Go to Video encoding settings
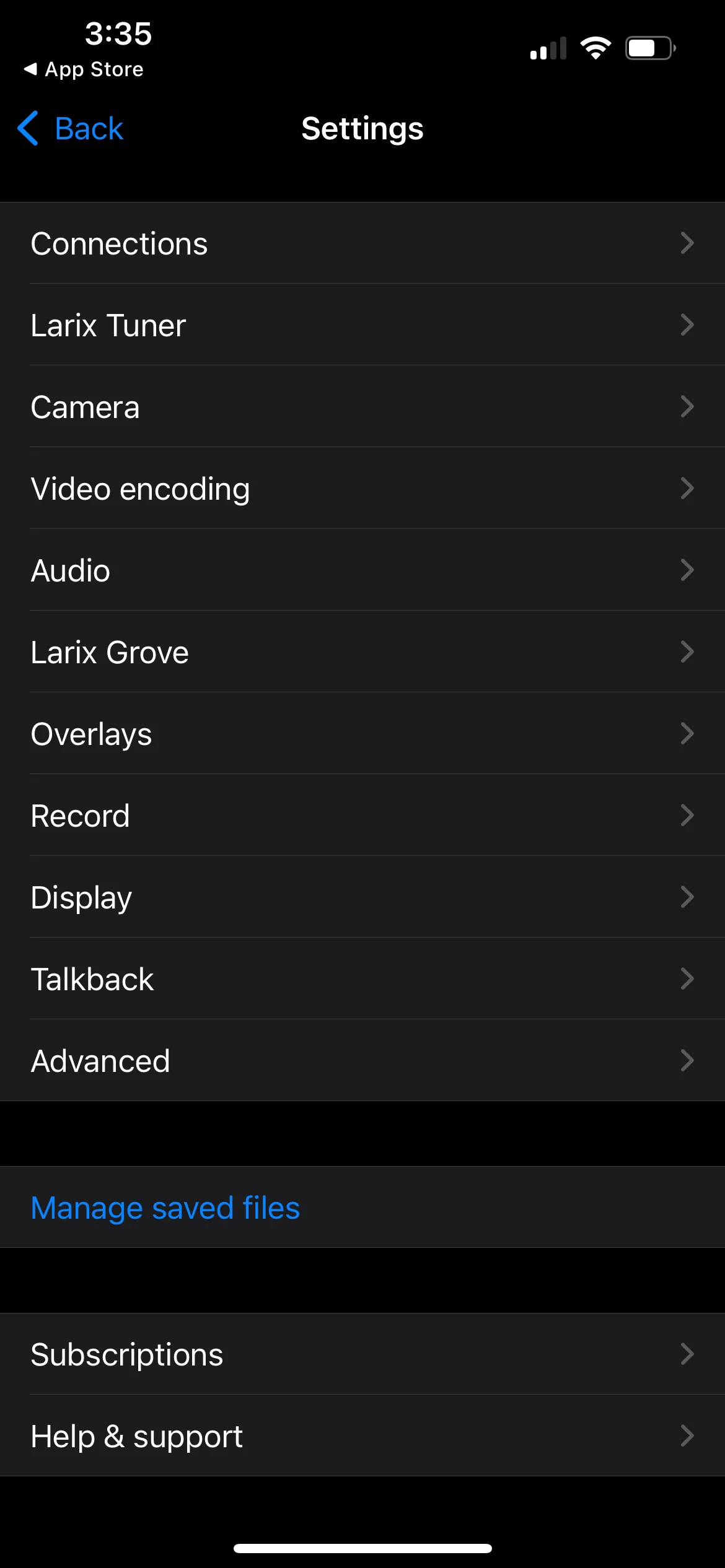 tap(362, 489)
